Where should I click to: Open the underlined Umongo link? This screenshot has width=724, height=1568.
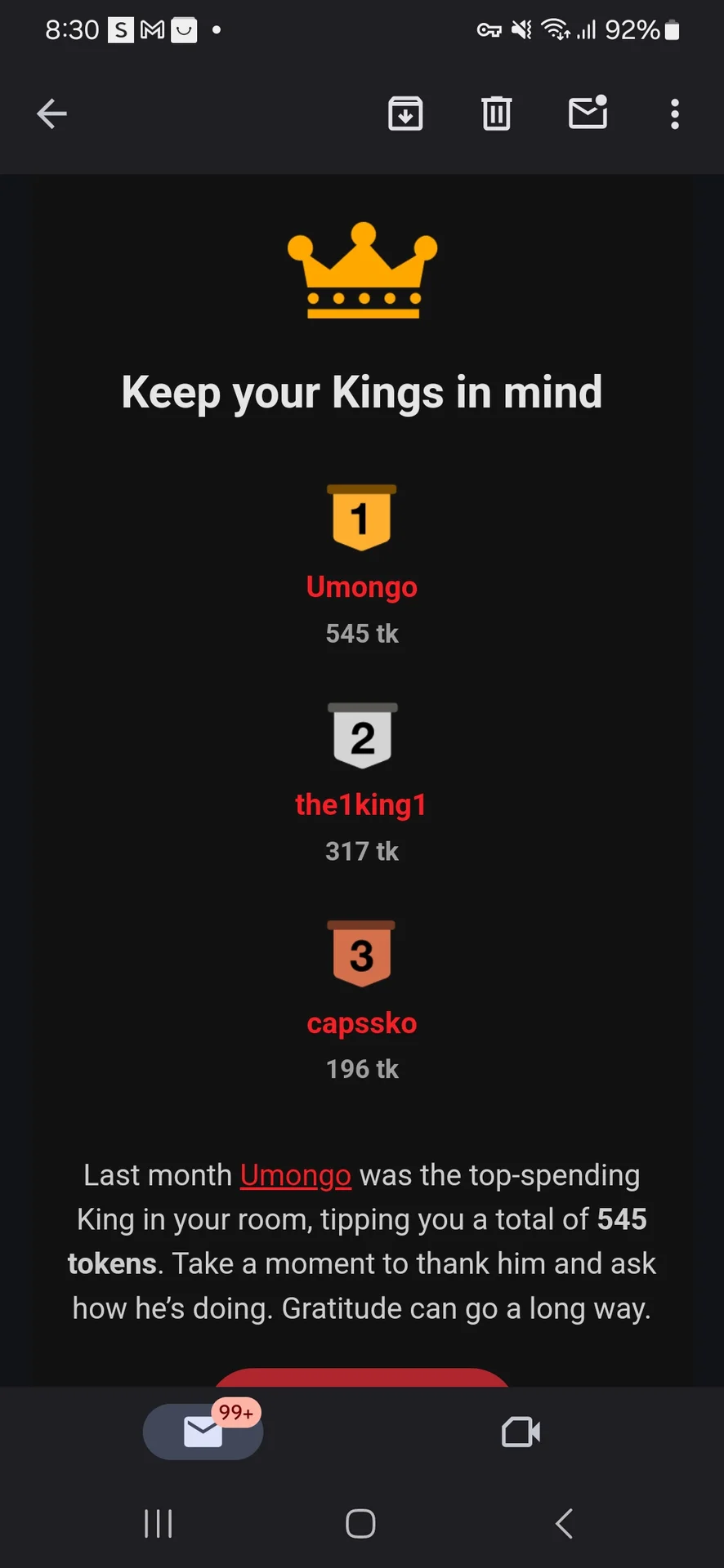click(x=295, y=1175)
